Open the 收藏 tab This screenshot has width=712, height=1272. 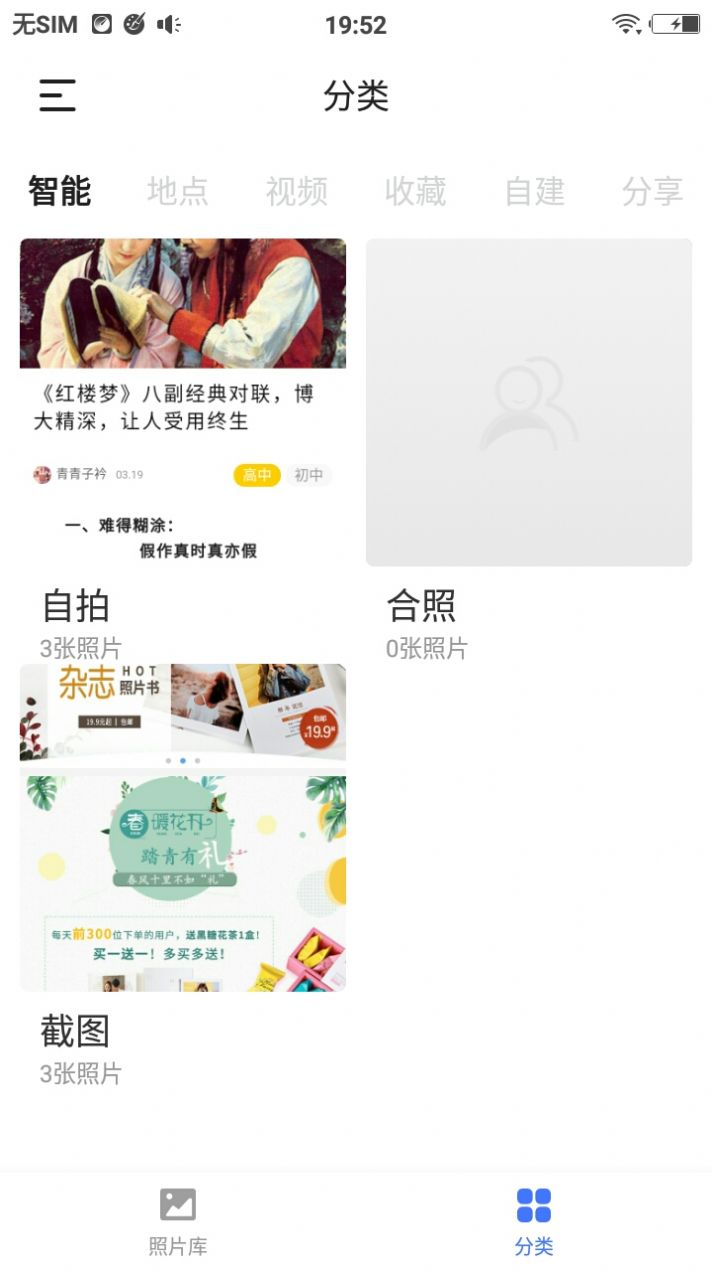click(415, 191)
